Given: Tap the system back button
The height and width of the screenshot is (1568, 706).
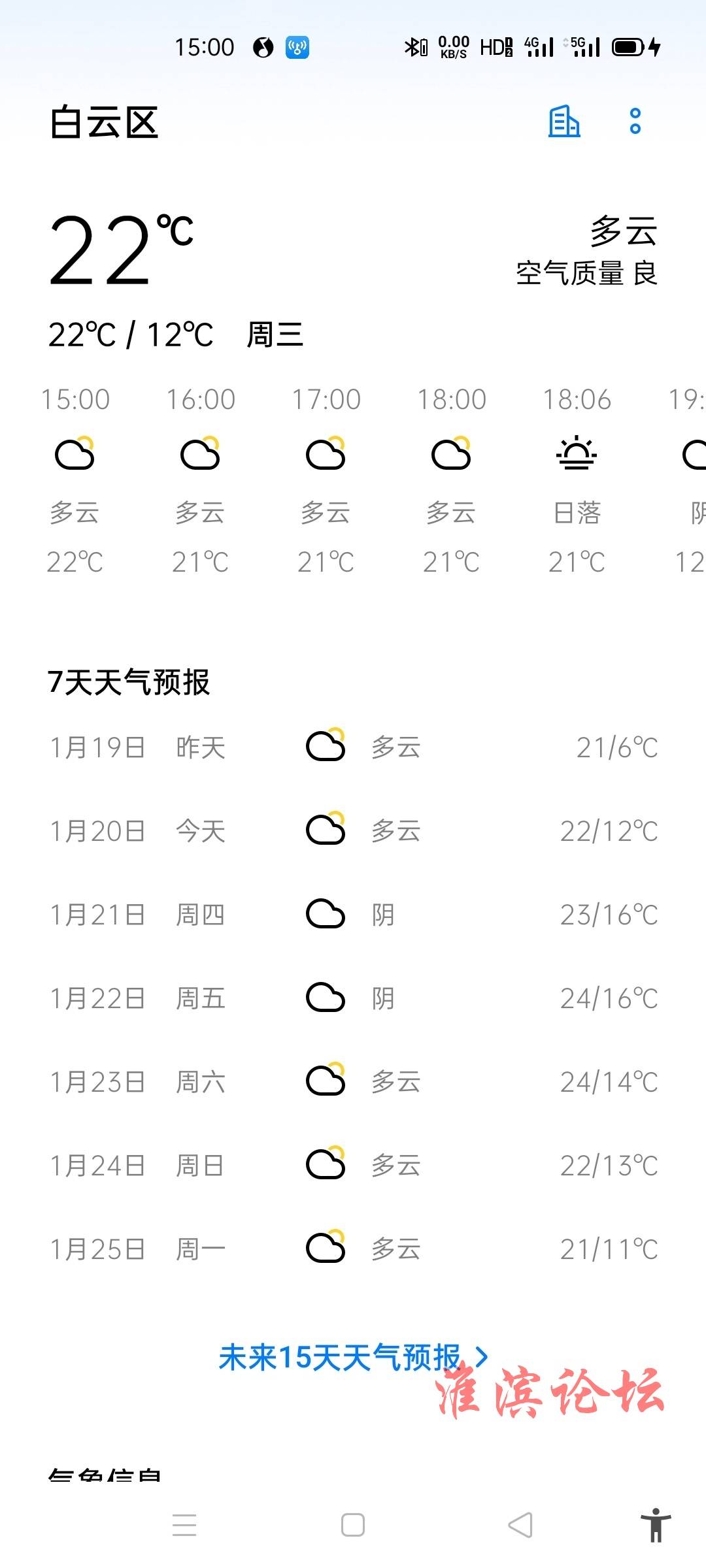Looking at the screenshot, I should coord(520,1525).
